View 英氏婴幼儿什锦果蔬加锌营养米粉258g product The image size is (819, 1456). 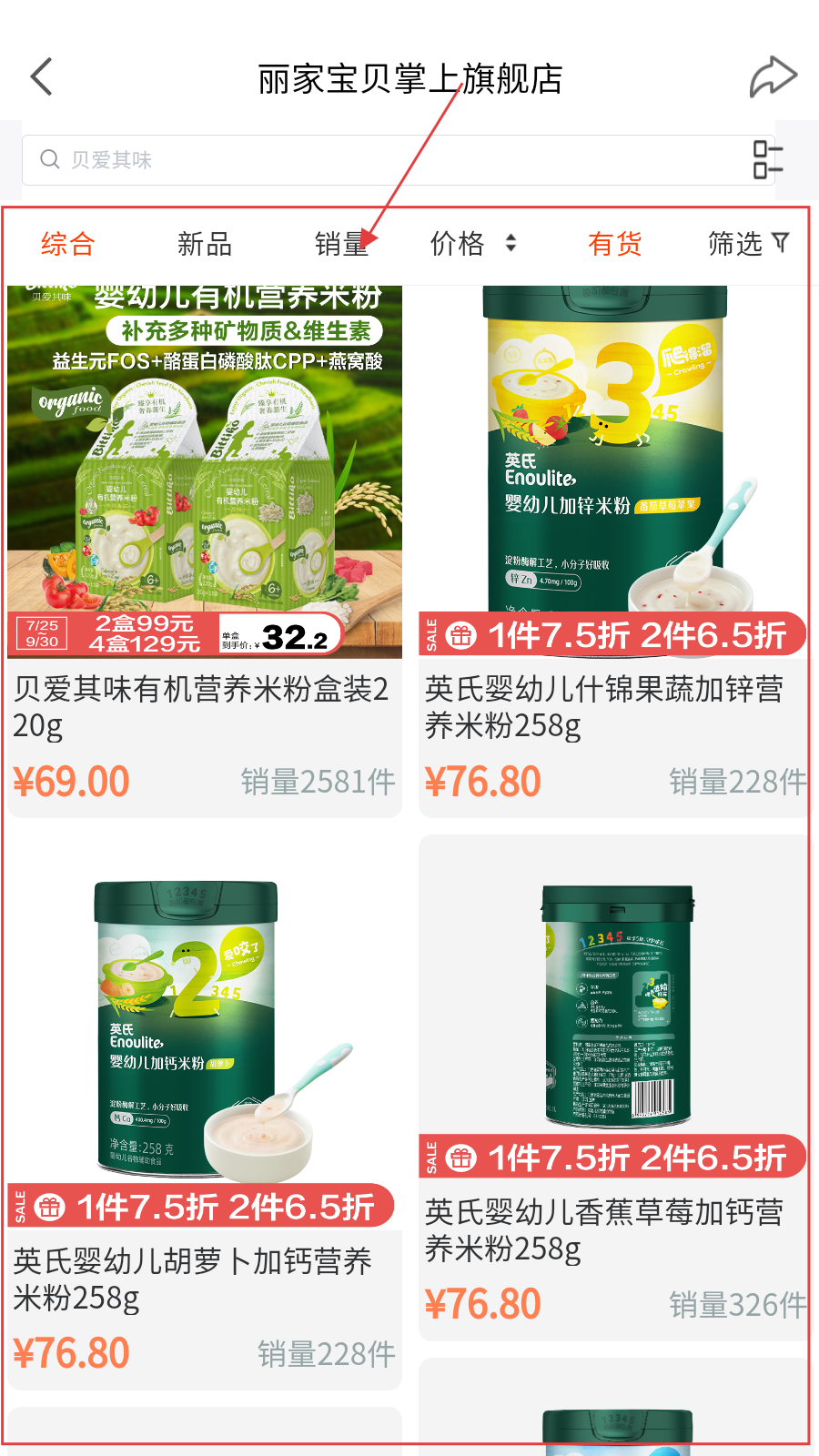pos(612,546)
